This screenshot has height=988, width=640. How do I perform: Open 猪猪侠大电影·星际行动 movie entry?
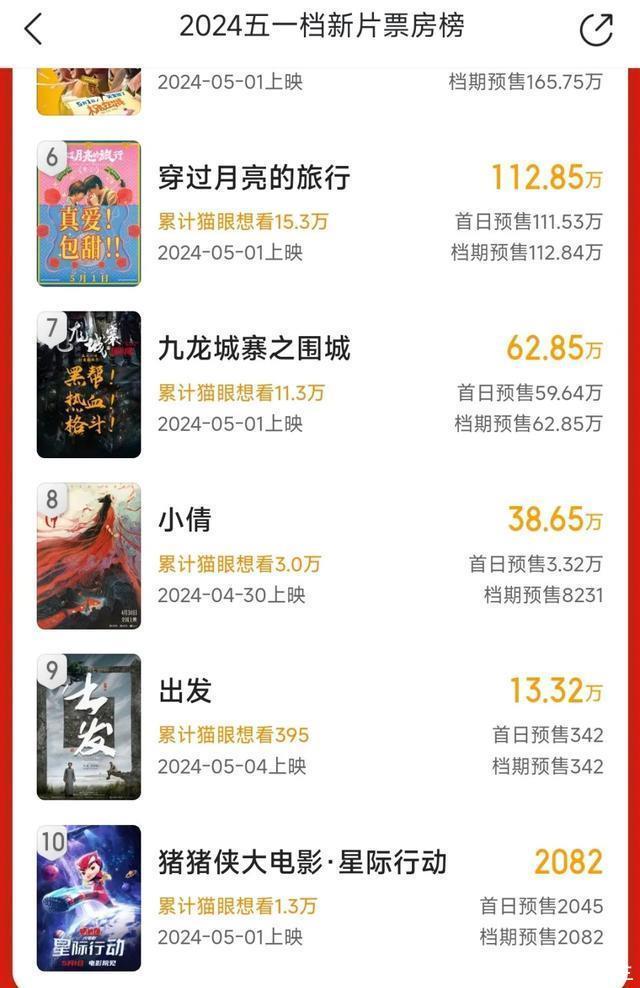(x=302, y=862)
